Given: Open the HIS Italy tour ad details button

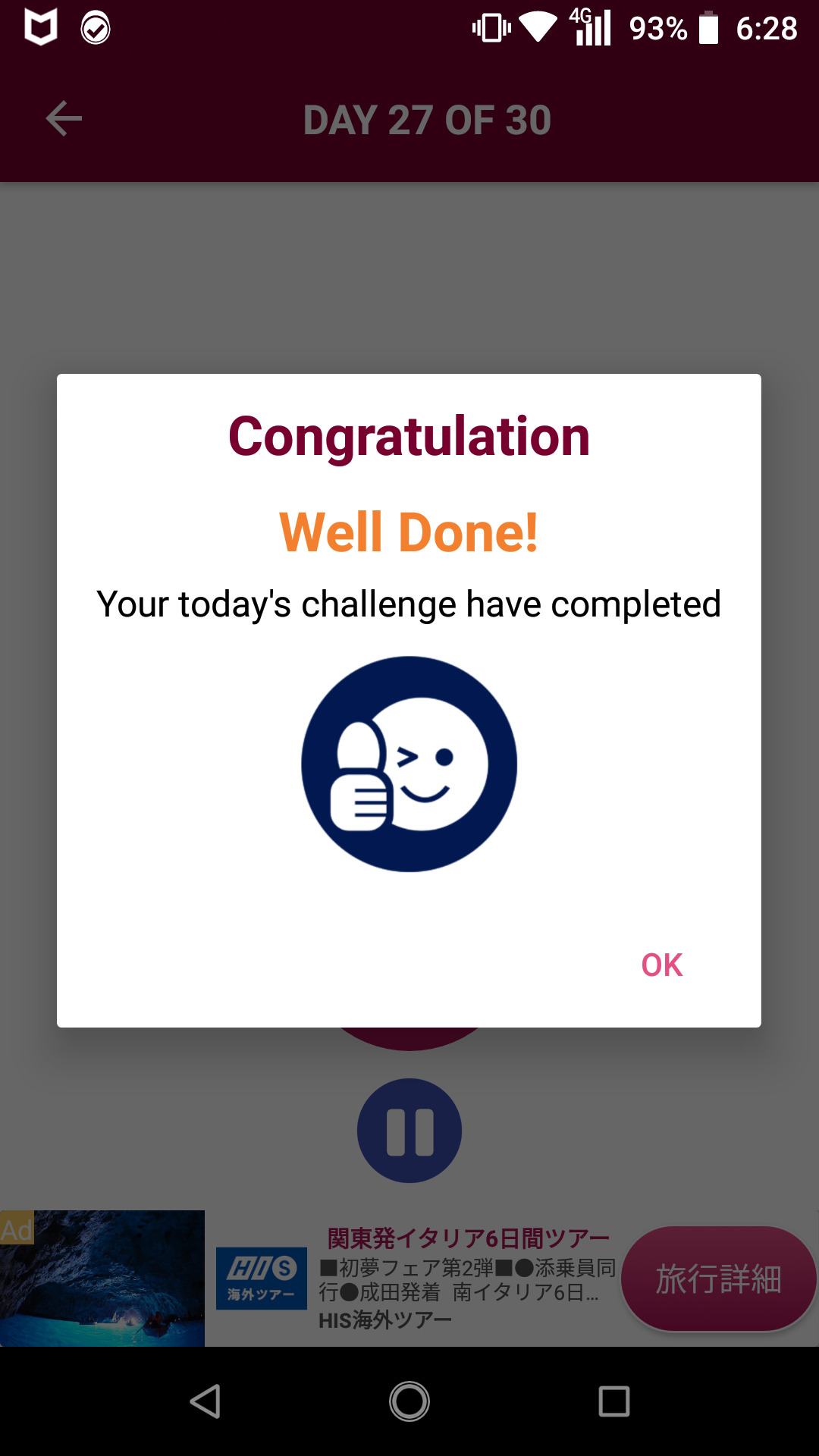Looking at the screenshot, I should pos(717,1279).
